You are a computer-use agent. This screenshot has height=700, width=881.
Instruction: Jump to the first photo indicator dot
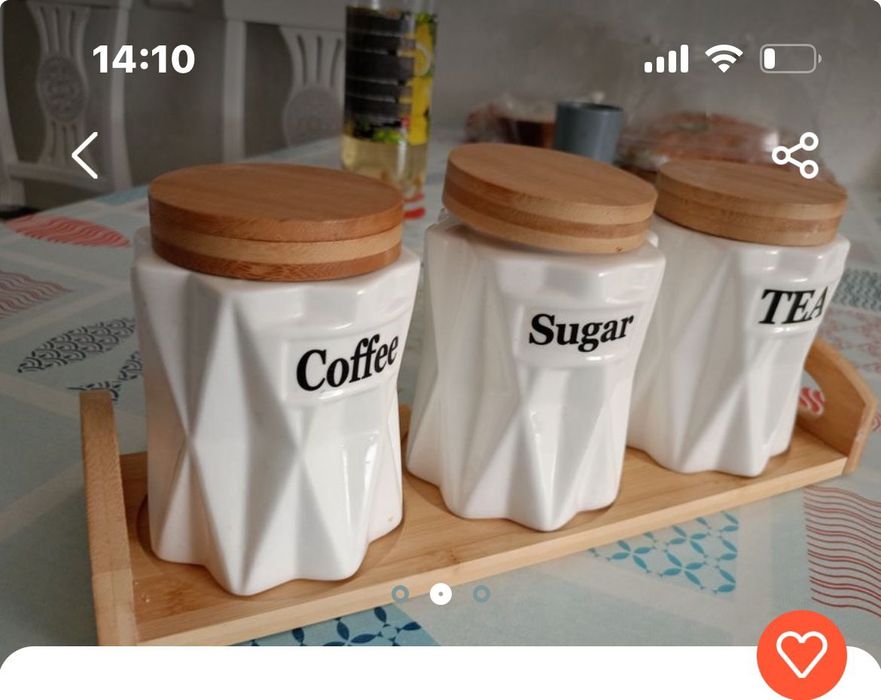tap(400, 594)
